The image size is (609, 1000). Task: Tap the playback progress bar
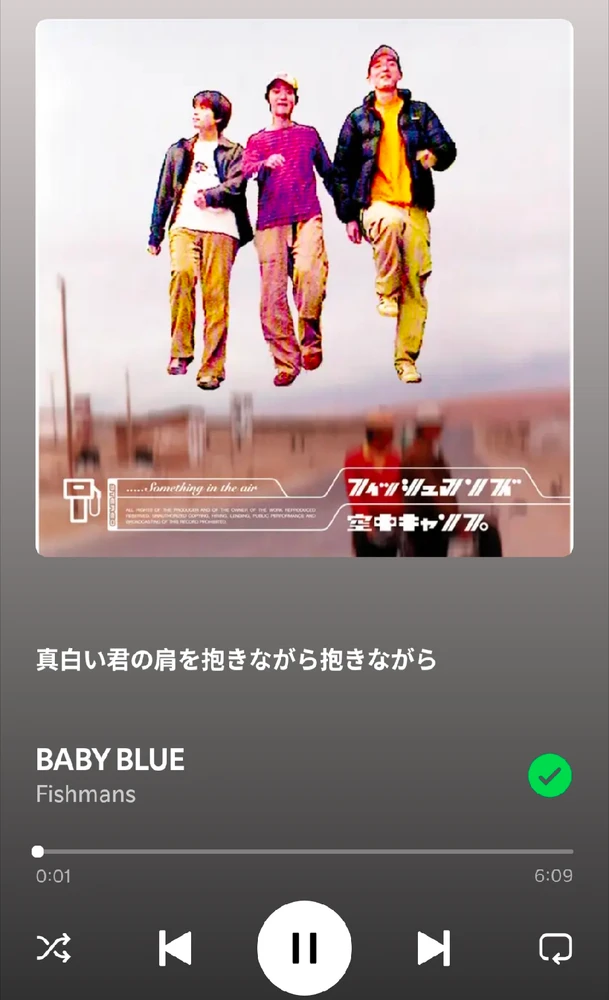pyautogui.click(x=305, y=852)
